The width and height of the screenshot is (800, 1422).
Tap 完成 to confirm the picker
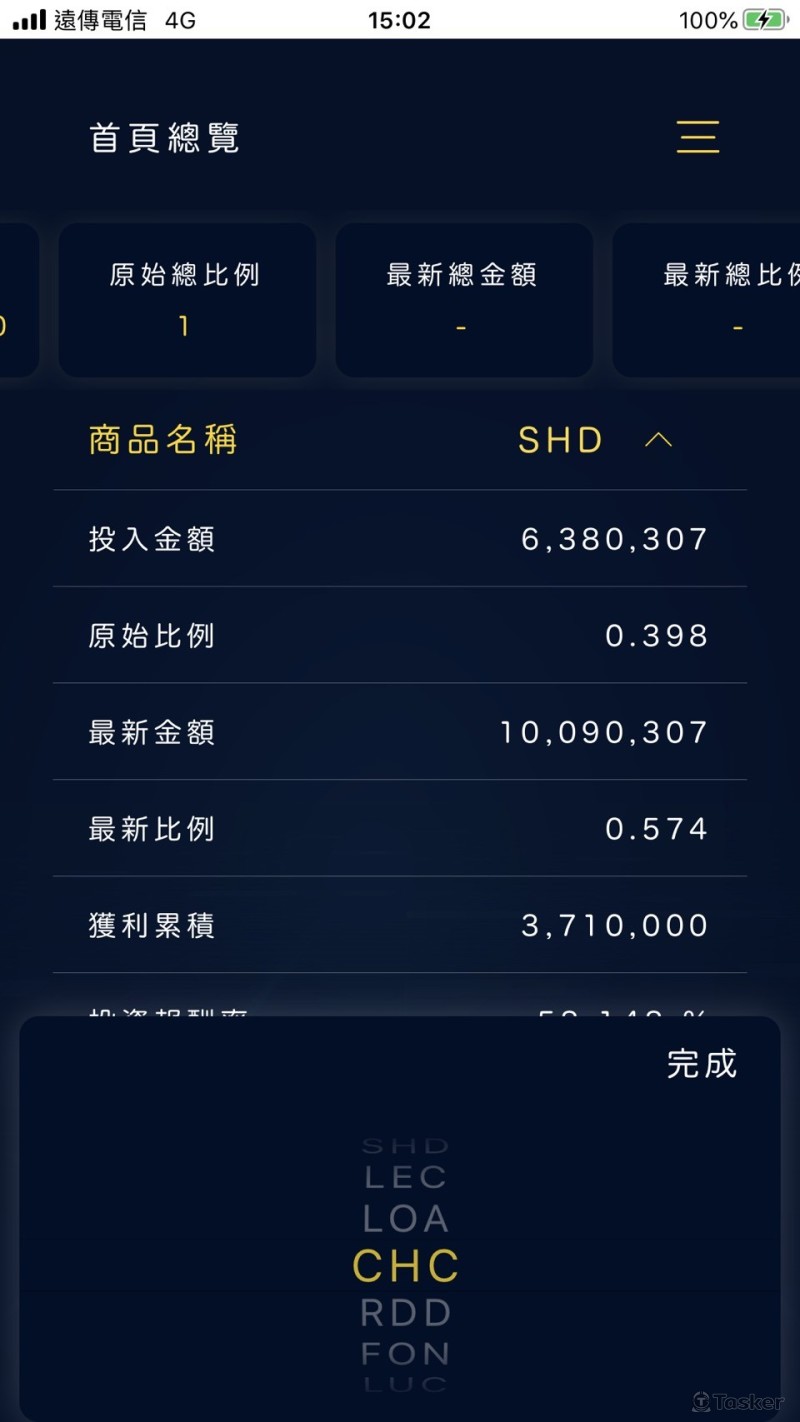coord(701,1063)
